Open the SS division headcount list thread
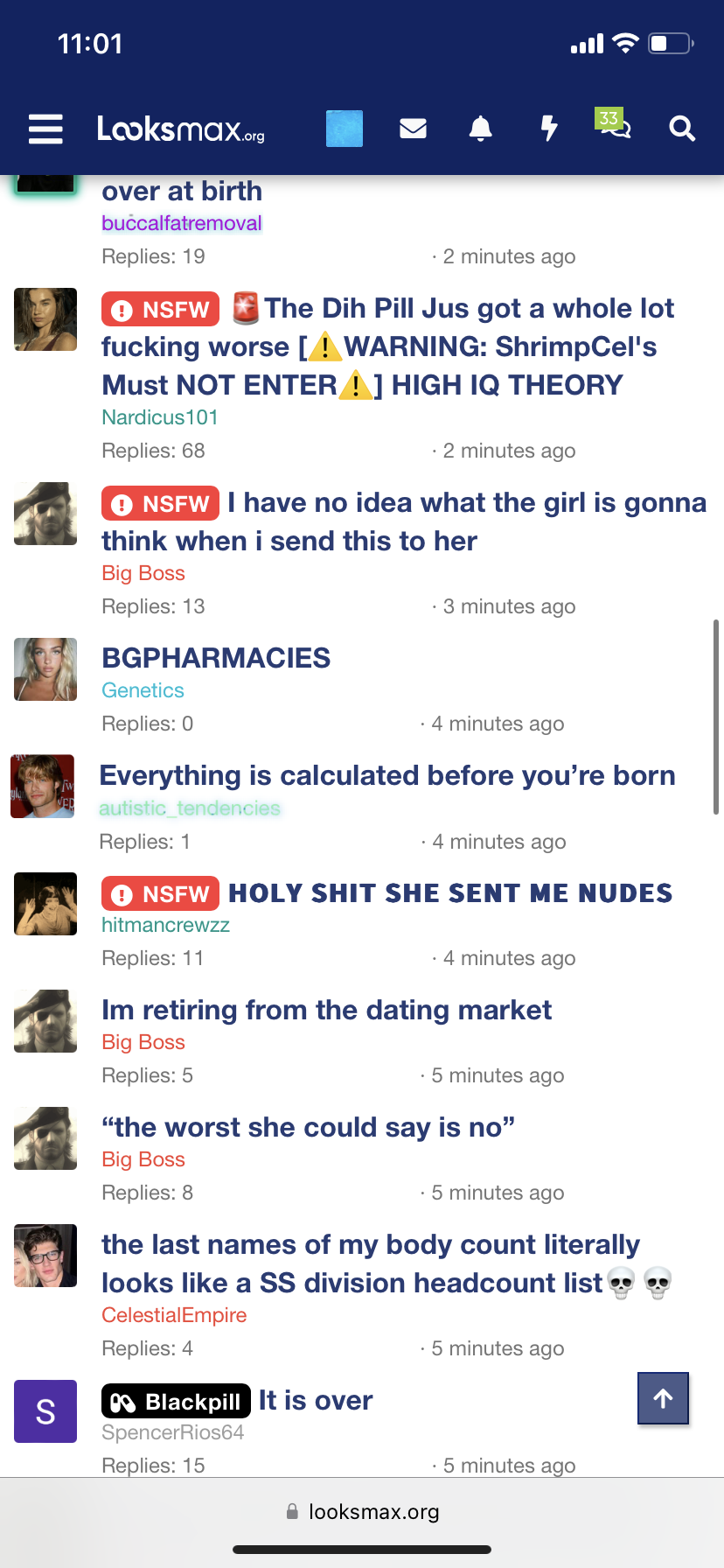The image size is (724, 1568). coord(386,1263)
